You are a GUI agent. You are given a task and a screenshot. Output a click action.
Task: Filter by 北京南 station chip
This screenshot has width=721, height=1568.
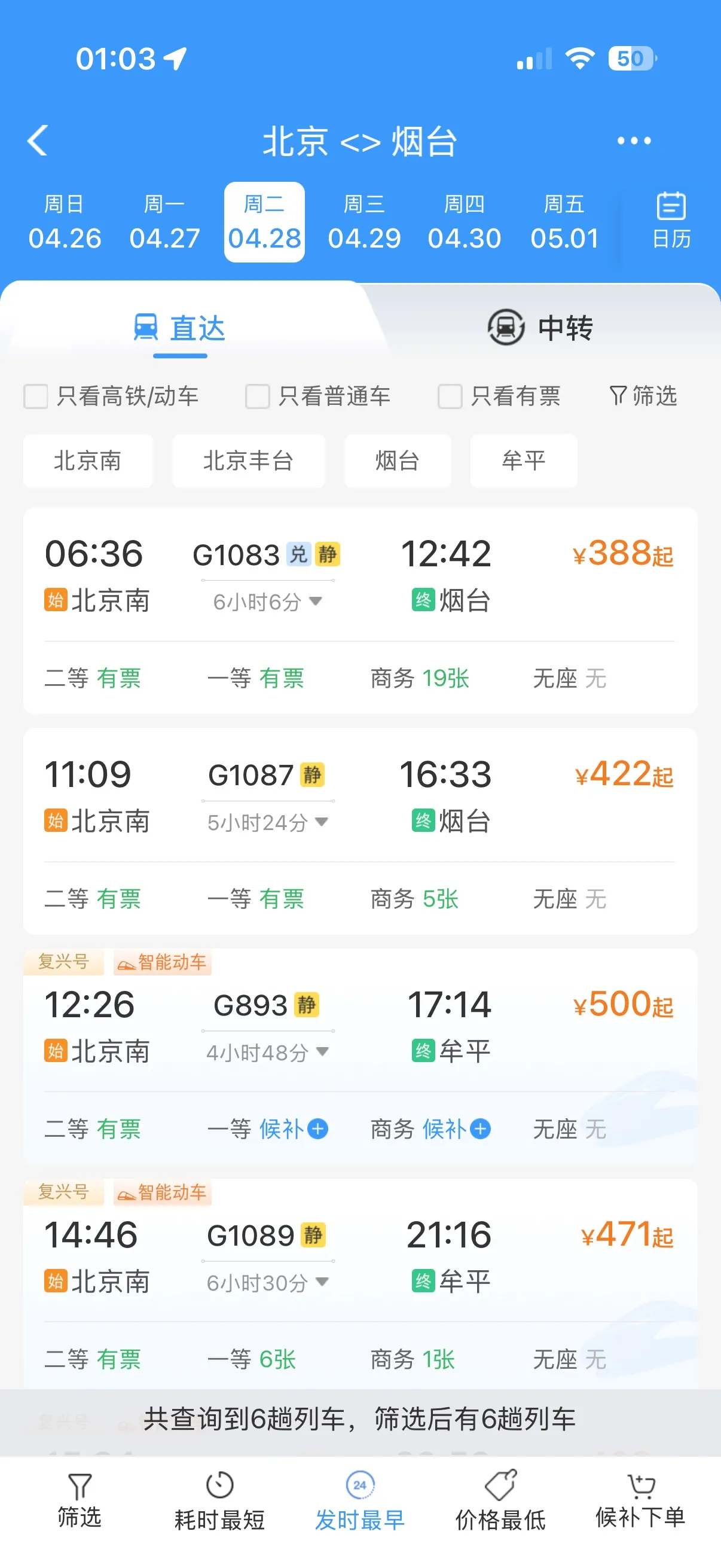point(88,461)
